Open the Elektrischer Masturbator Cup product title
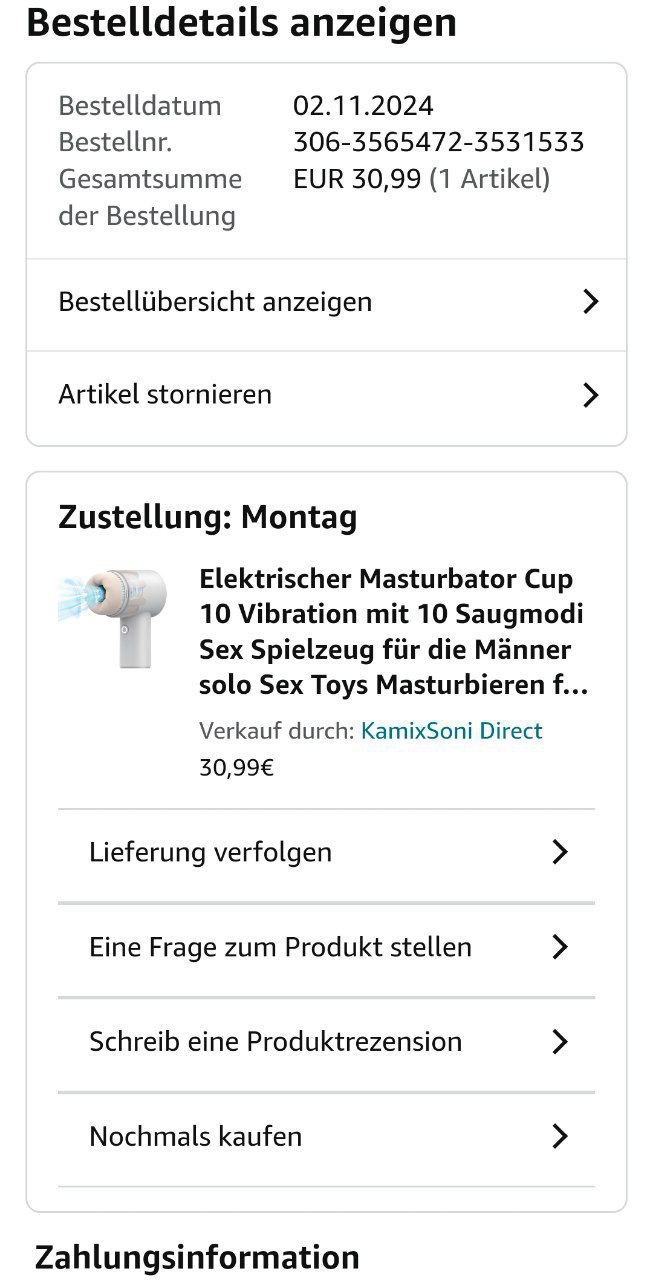This screenshot has width=653, height=1280. (x=393, y=632)
